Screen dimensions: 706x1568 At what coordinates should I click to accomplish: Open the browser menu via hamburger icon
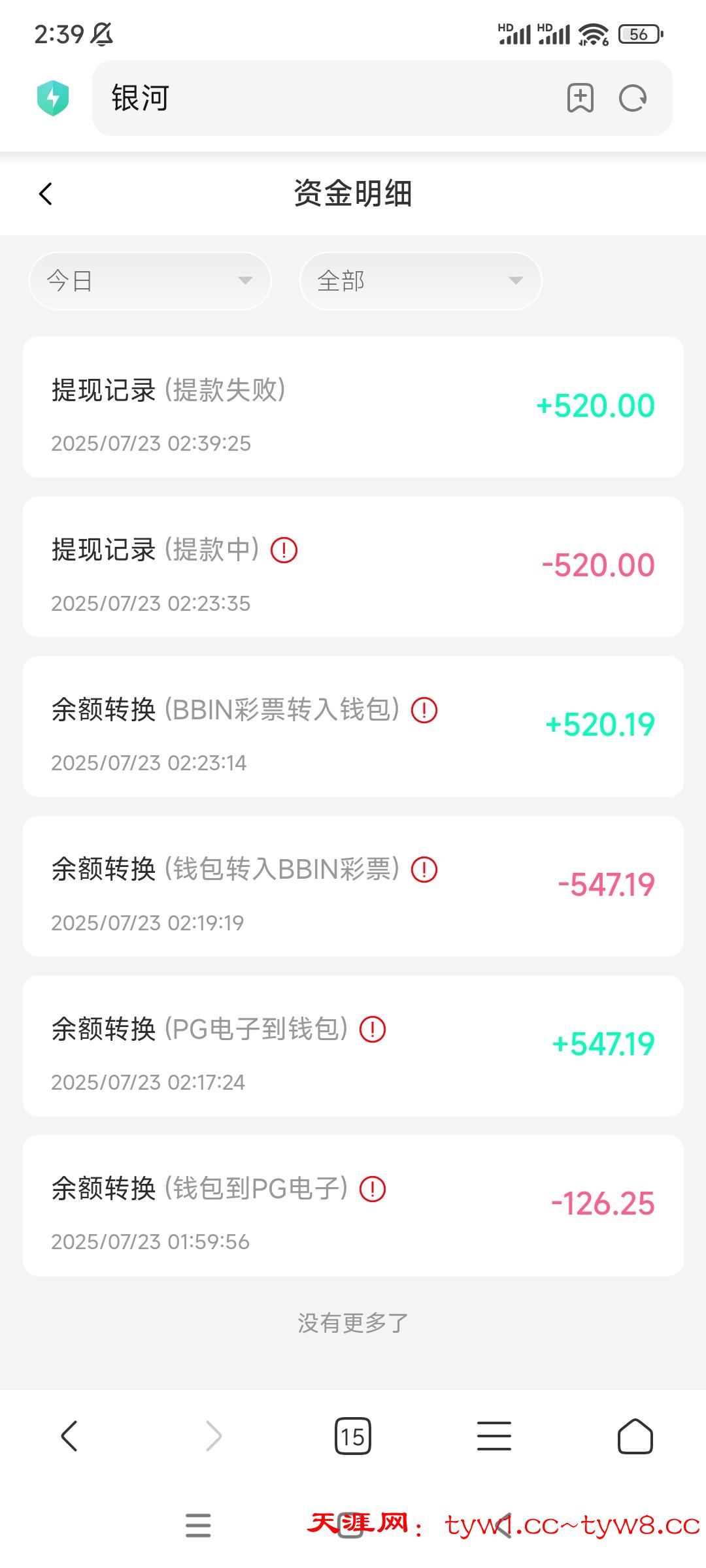click(494, 1435)
